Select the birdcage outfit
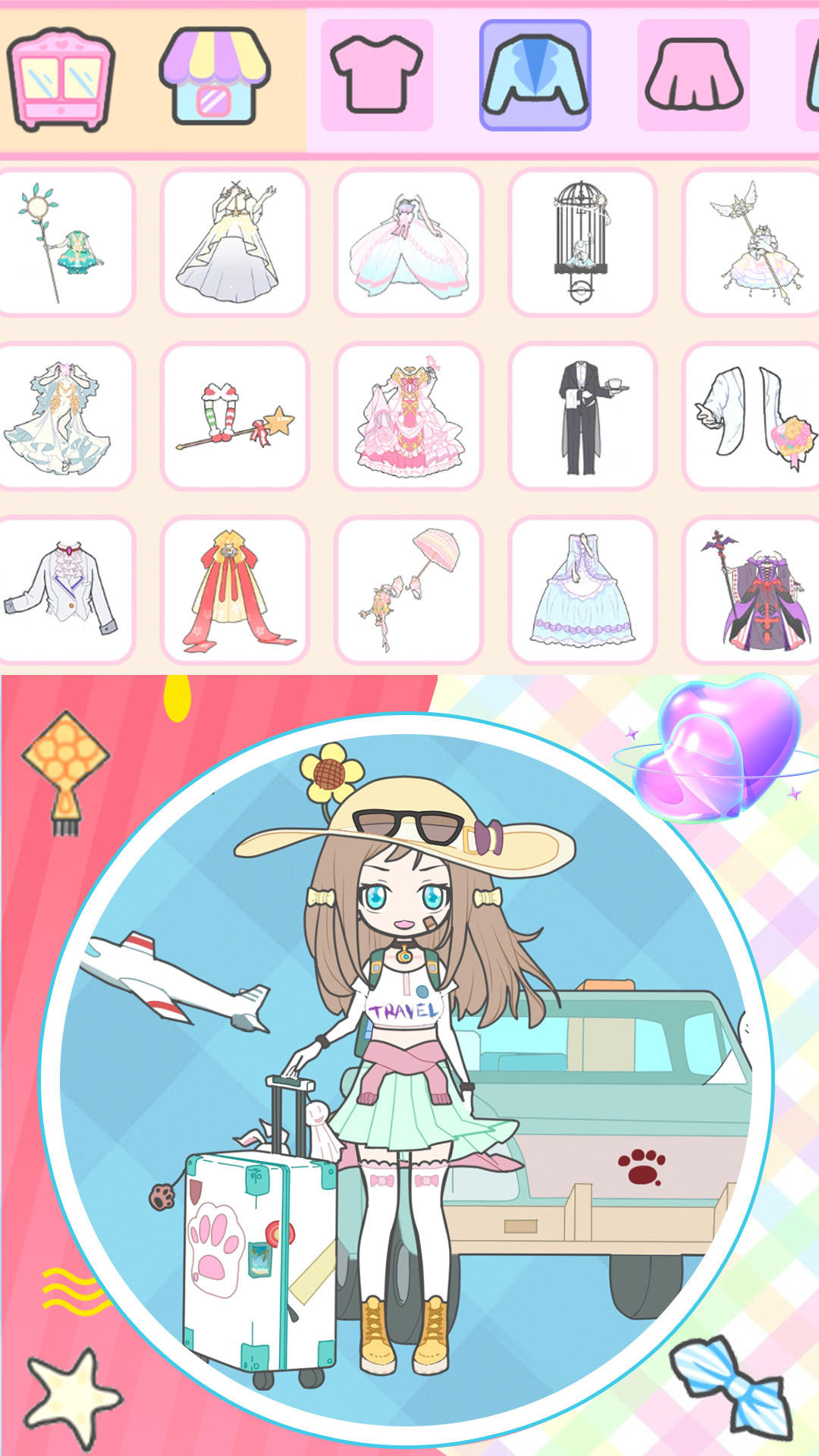The image size is (819, 1456). point(582,242)
